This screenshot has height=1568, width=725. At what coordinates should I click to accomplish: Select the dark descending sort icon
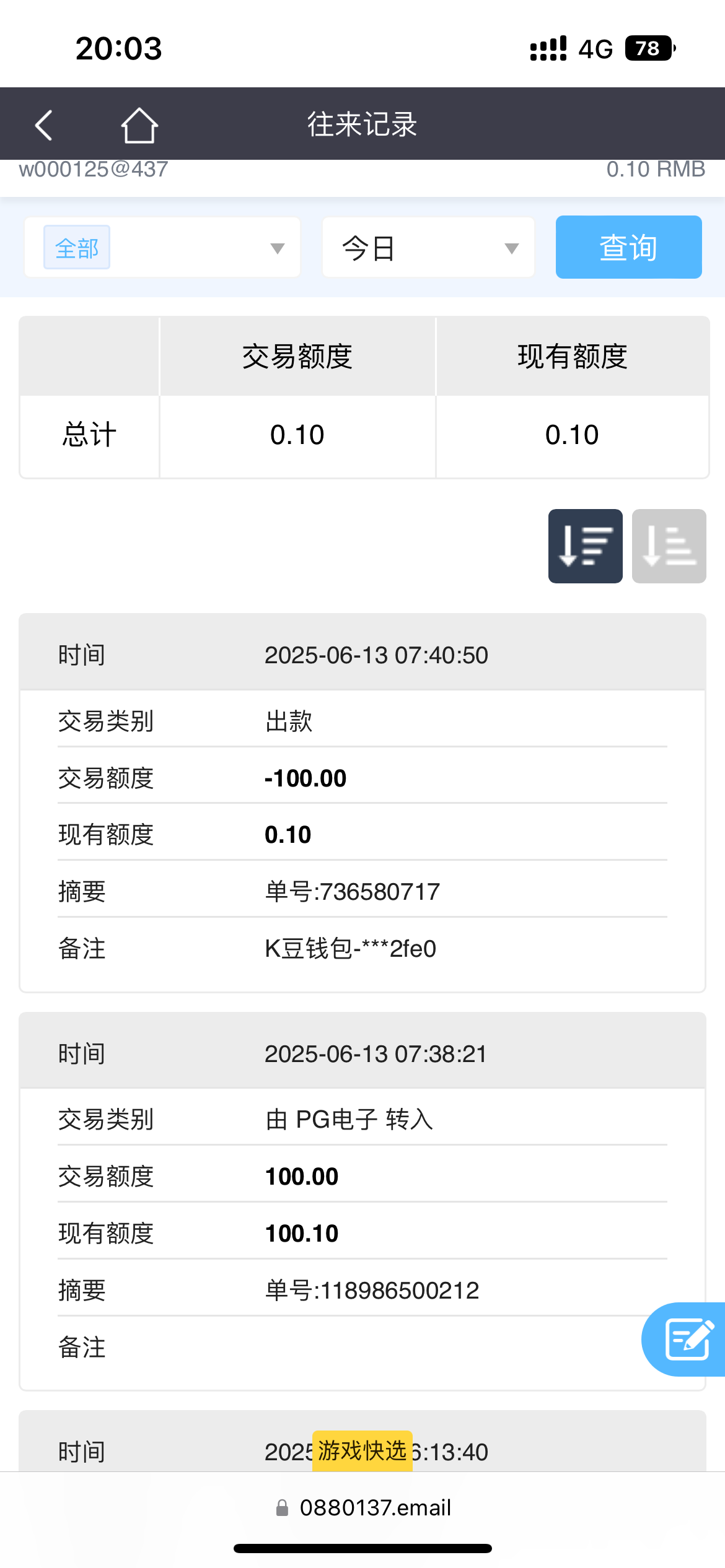click(x=585, y=546)
